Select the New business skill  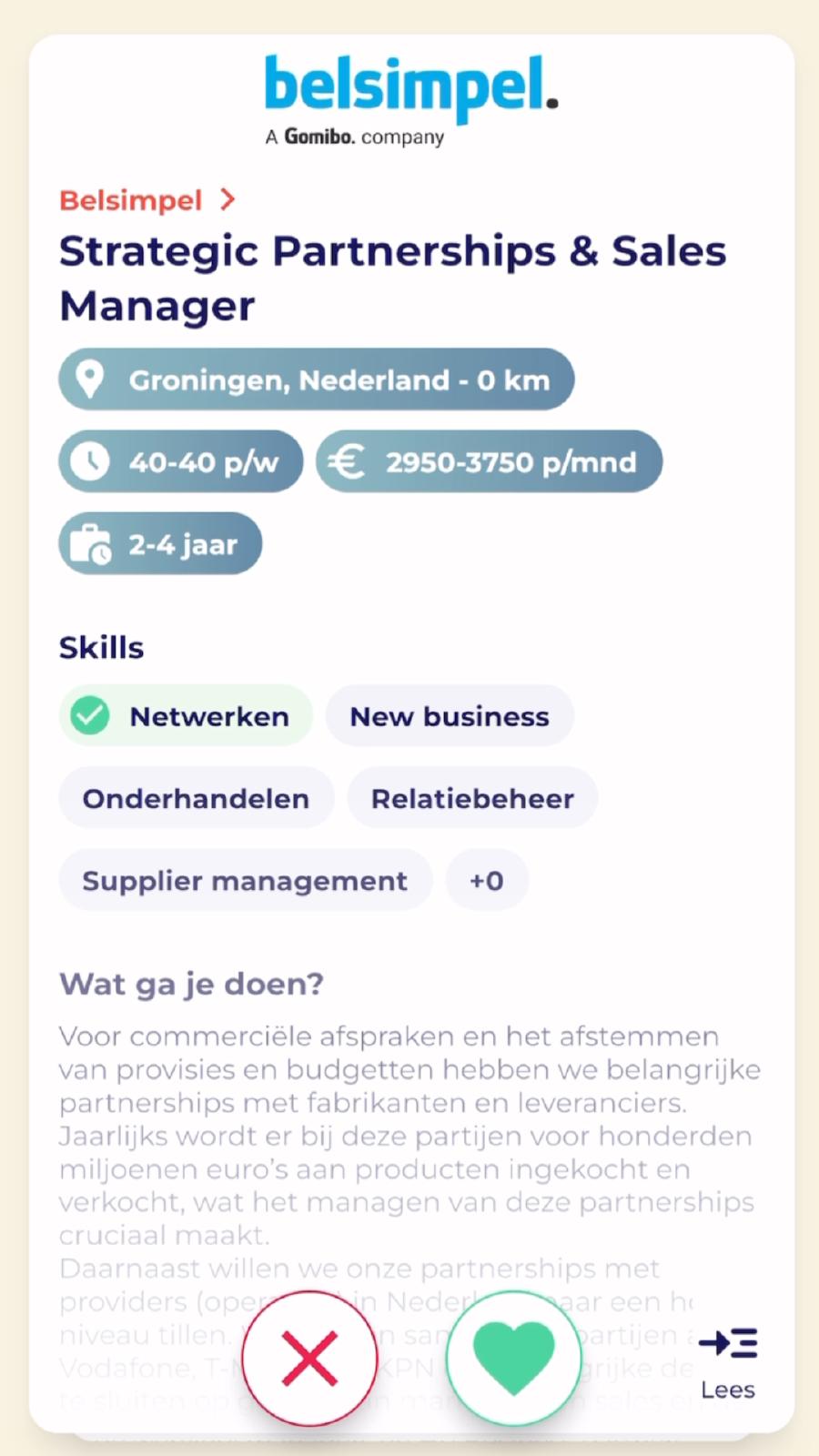pyautogui.click(x=450, y=716)
